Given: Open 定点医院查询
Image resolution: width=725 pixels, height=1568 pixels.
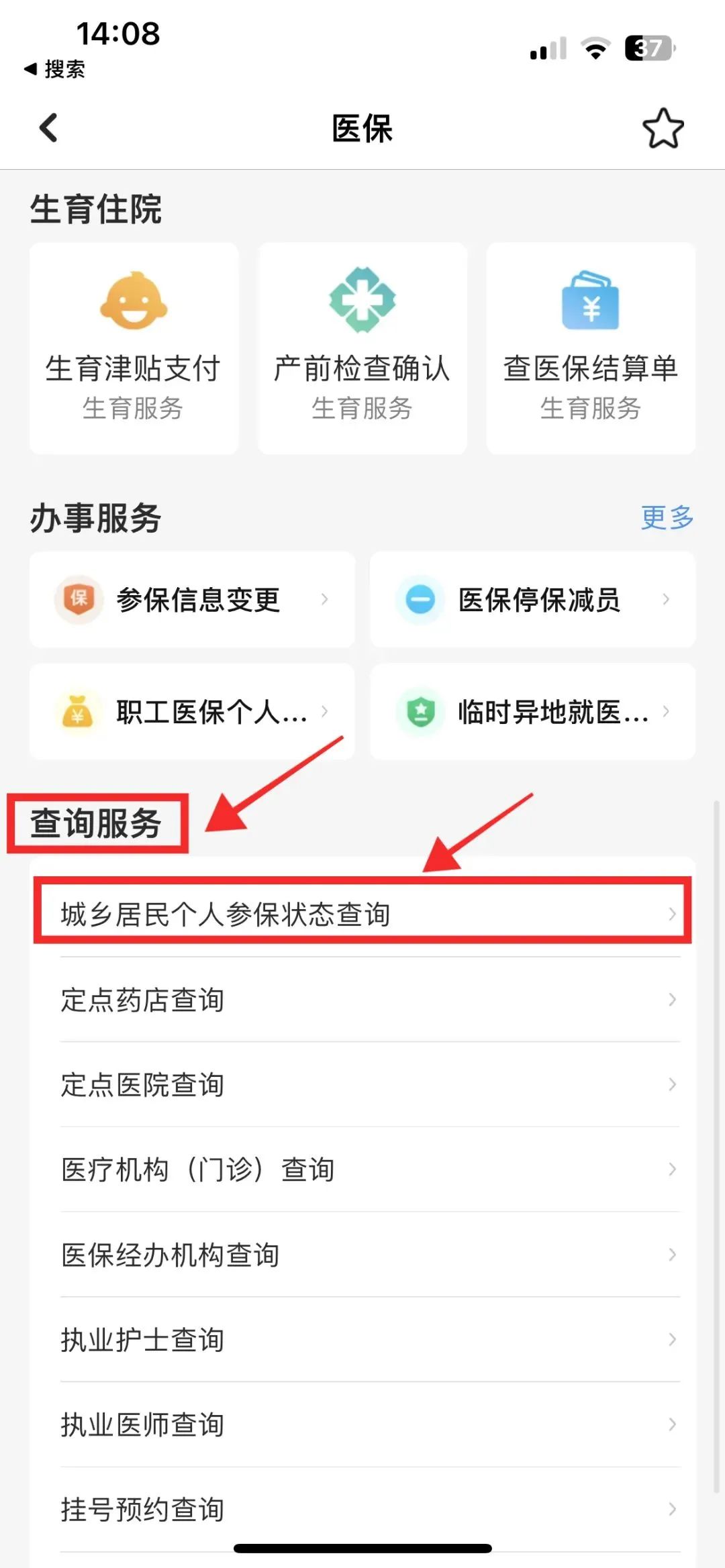Looking at the screenshot, I should point(362,1084).
